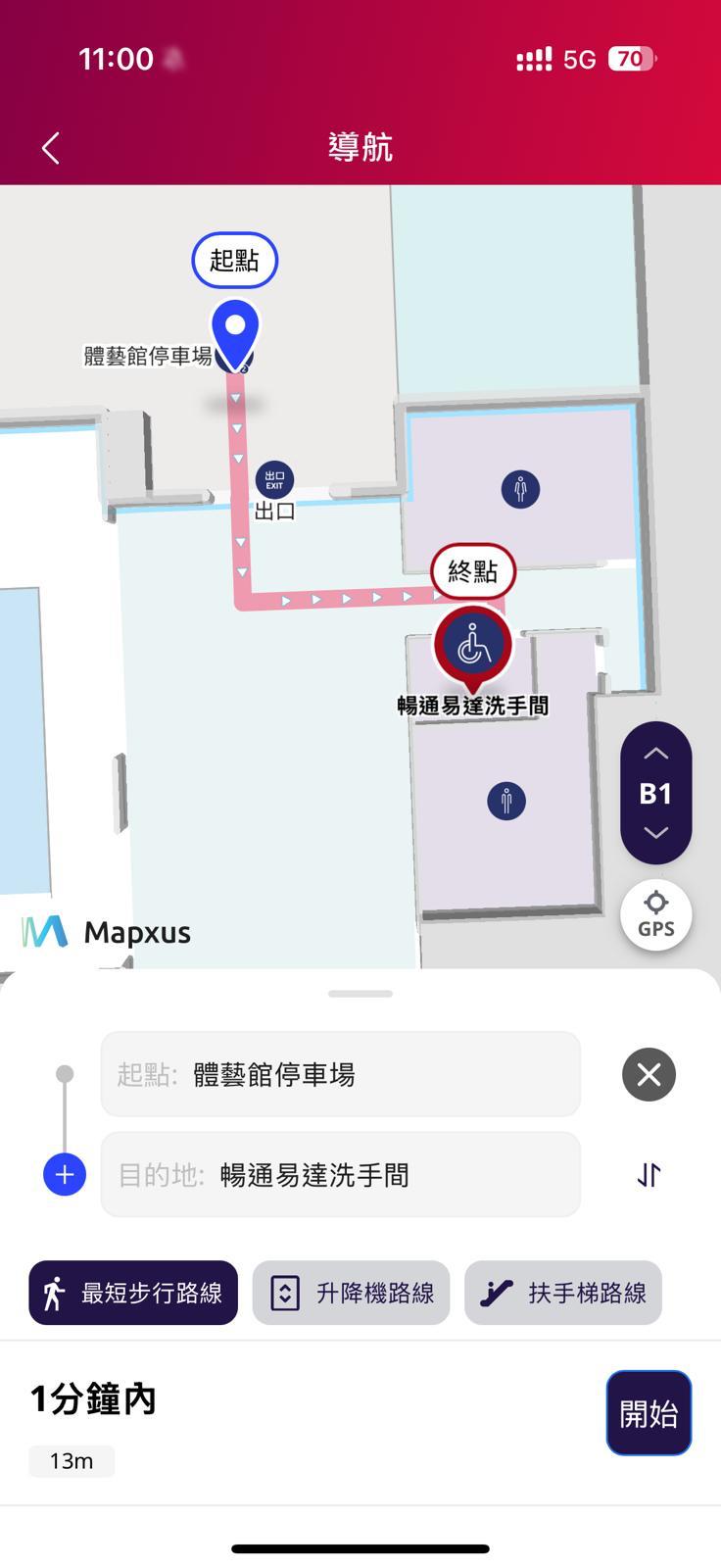Tap the up chevron to go up a floor
Viewport: 721px width, 1568px height.
coord(655,752)
